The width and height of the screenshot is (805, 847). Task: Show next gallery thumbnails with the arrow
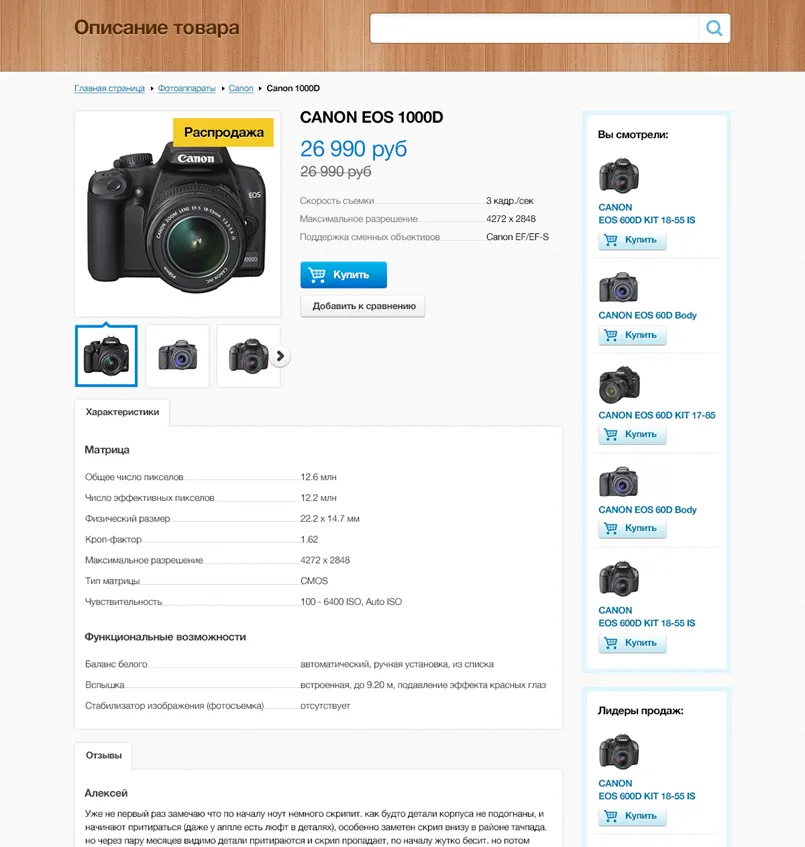tap(281, 356)
